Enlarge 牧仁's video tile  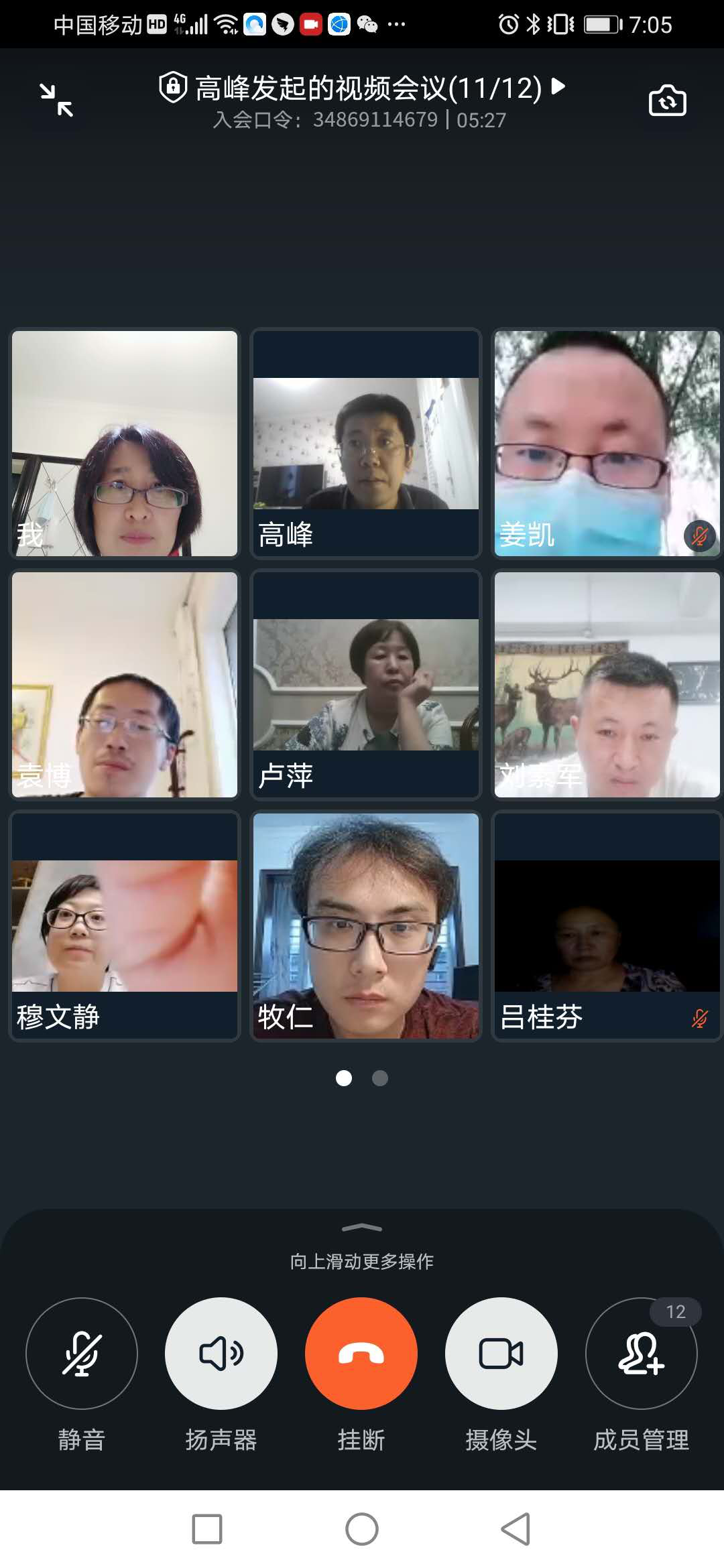pos(365,925)
